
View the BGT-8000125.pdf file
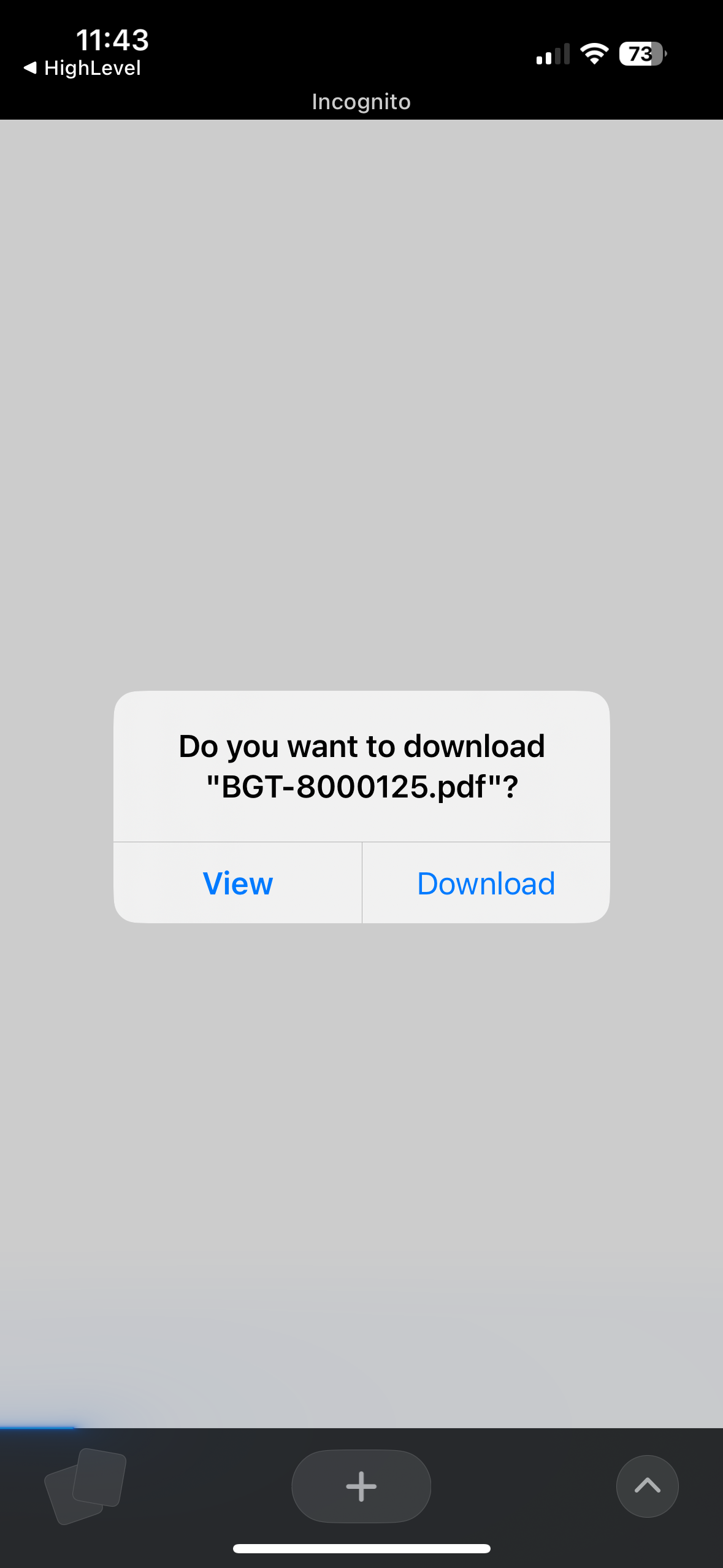[238, 883]
